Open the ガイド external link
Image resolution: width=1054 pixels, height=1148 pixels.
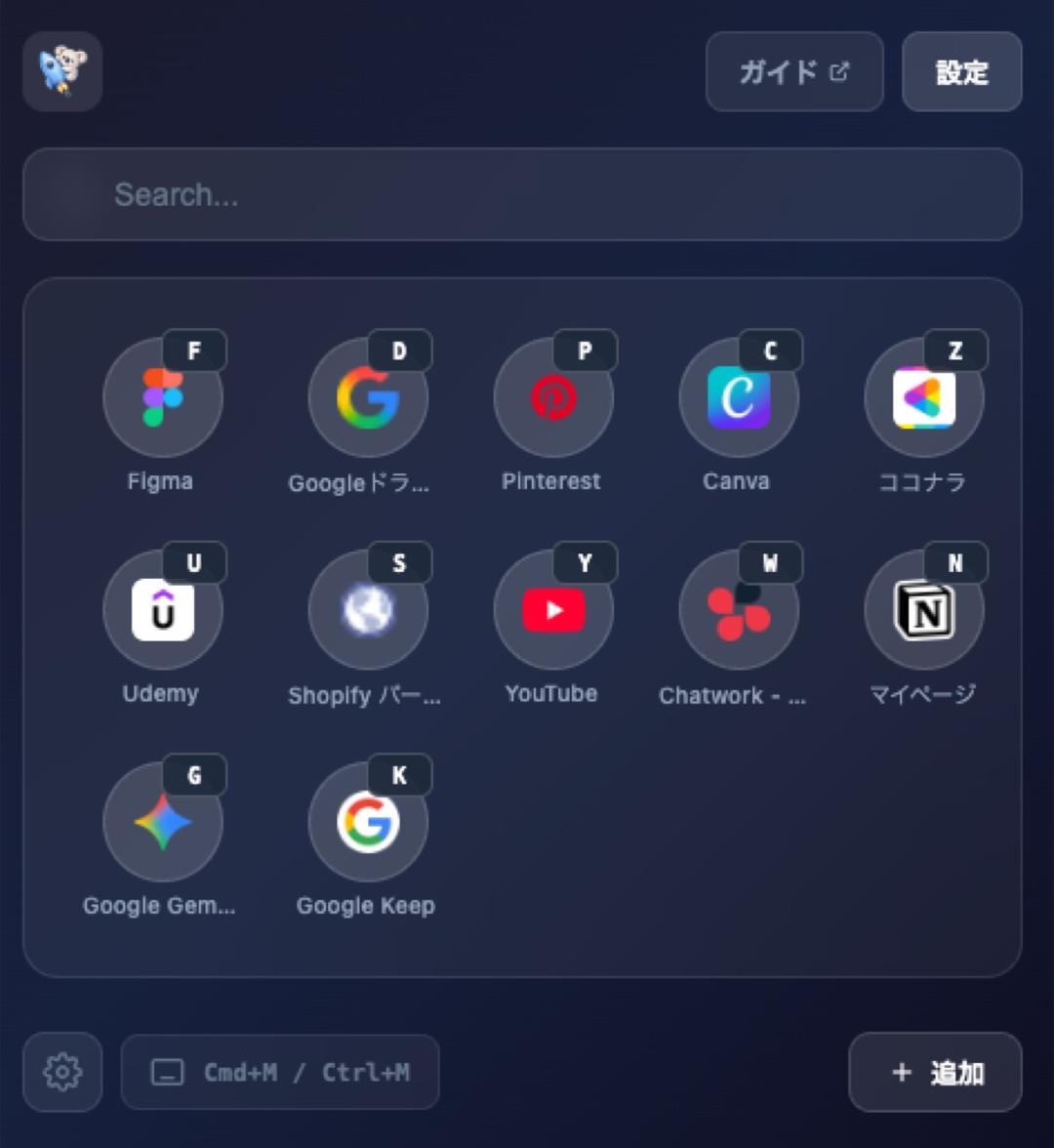point(793,71)
